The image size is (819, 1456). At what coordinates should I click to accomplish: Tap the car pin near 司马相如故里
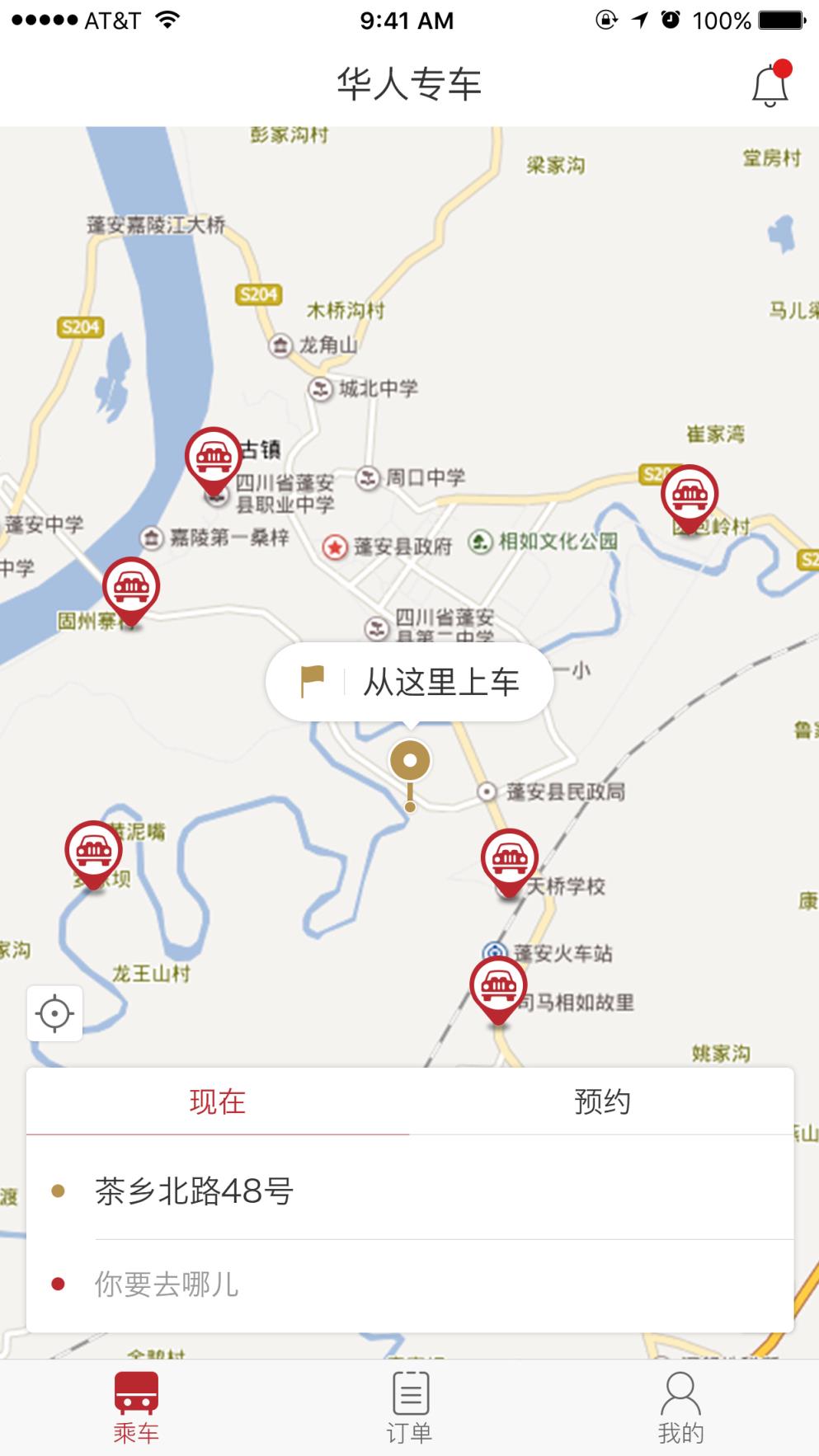498,982
